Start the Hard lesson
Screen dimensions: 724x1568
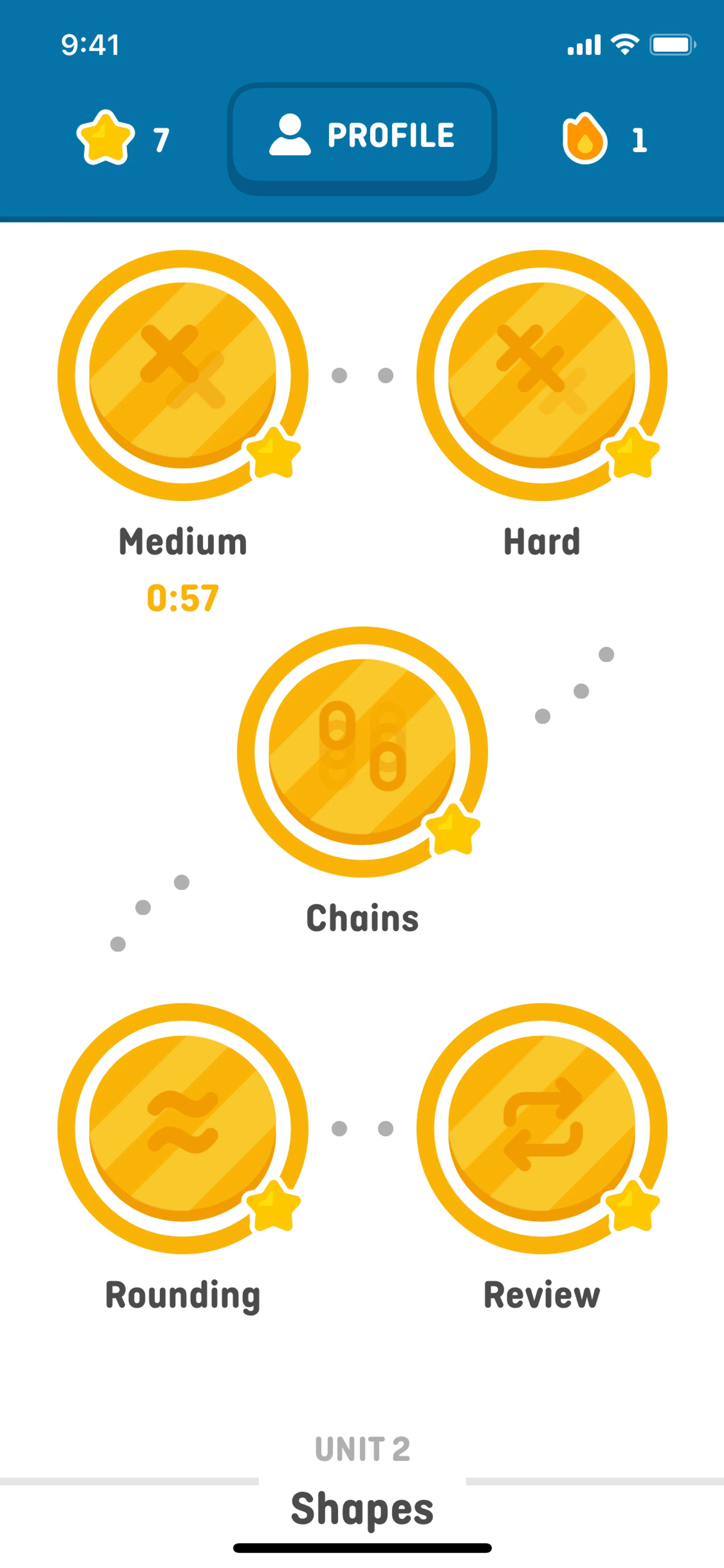click(541, 375)
